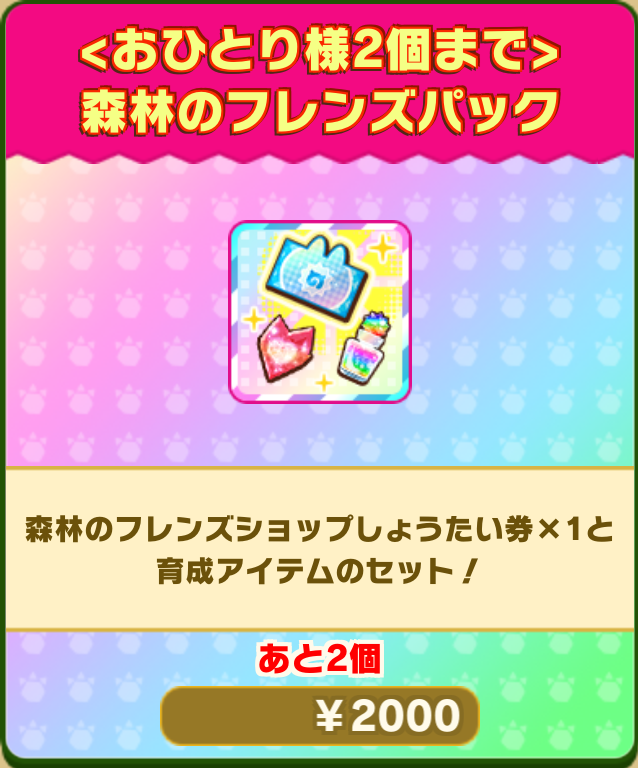Buy the pack with the ¥2000 button

[319, 715]
